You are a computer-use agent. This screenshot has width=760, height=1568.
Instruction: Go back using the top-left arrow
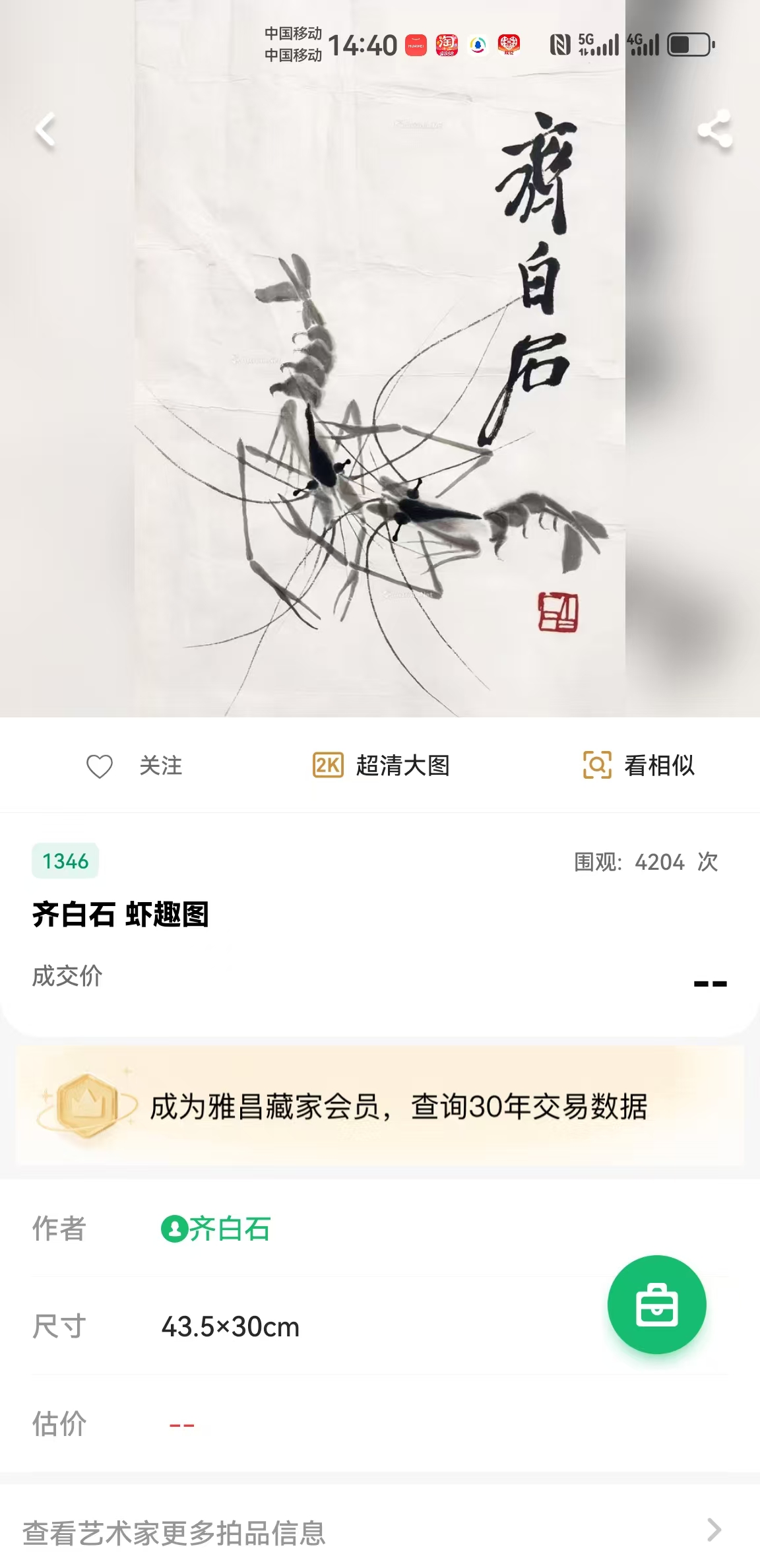pos(45,129)
